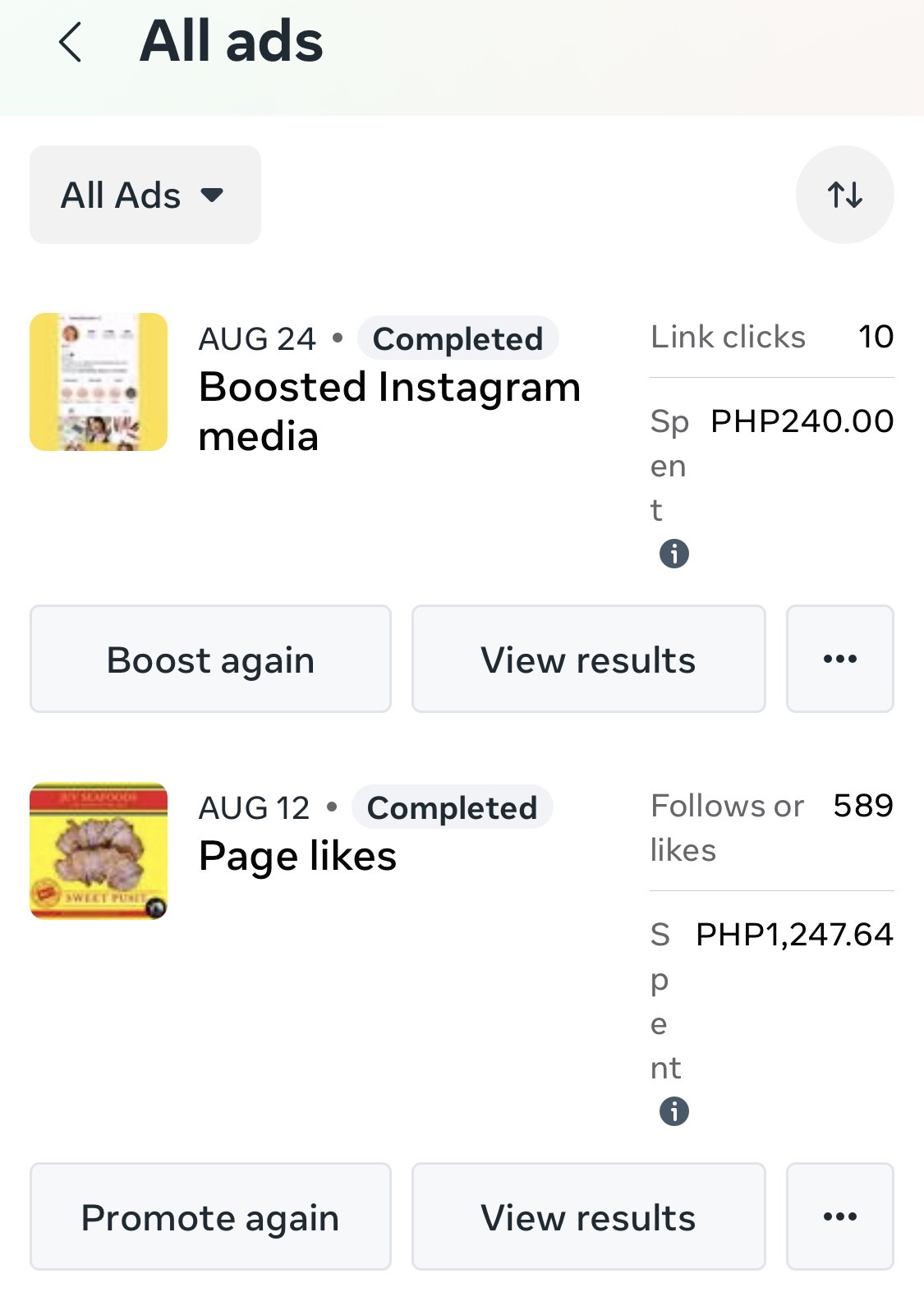The width and height of the screenshot is (924, 1292).
Task: Open the All Ads filter dropdown
Action: pyautogui.click(x=145, y=194)
